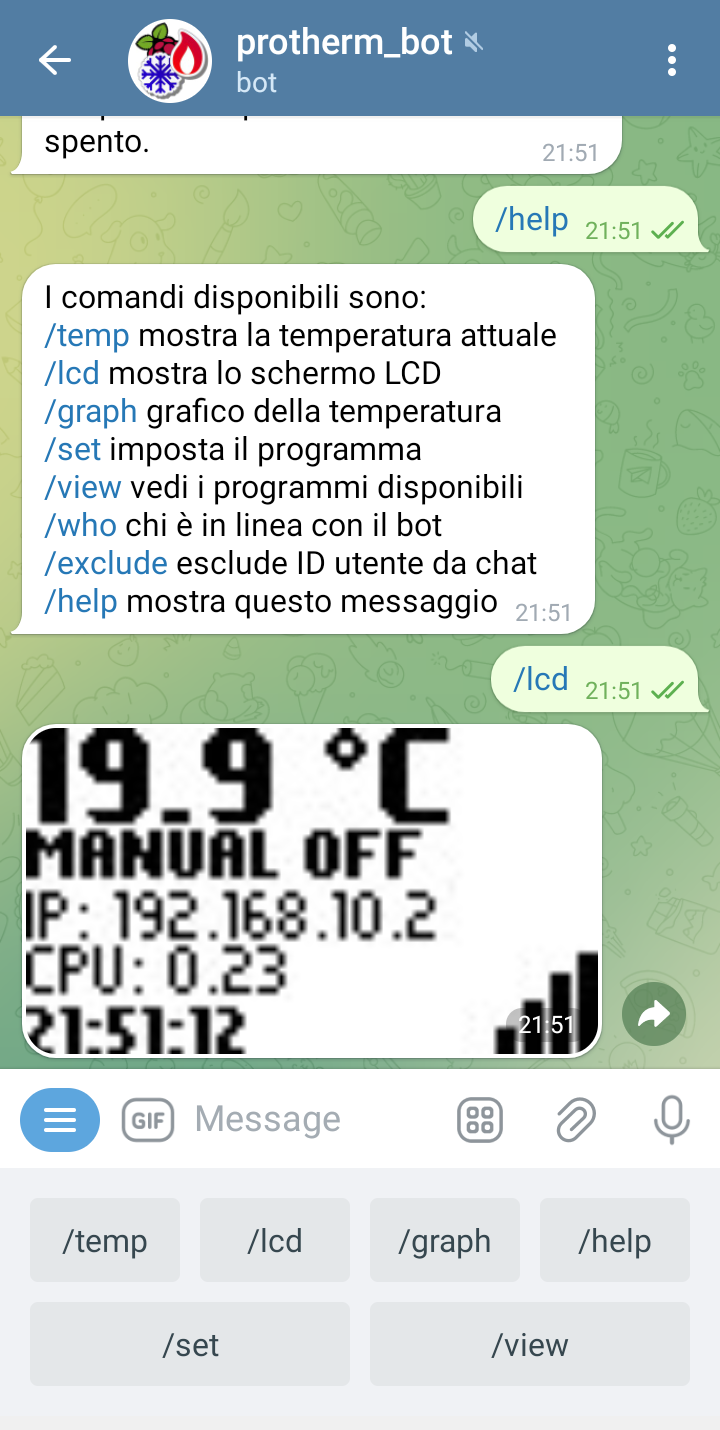This screenshot has height=1430, width=720.
Task: Open the overflow menu
Action: (672, 60)
